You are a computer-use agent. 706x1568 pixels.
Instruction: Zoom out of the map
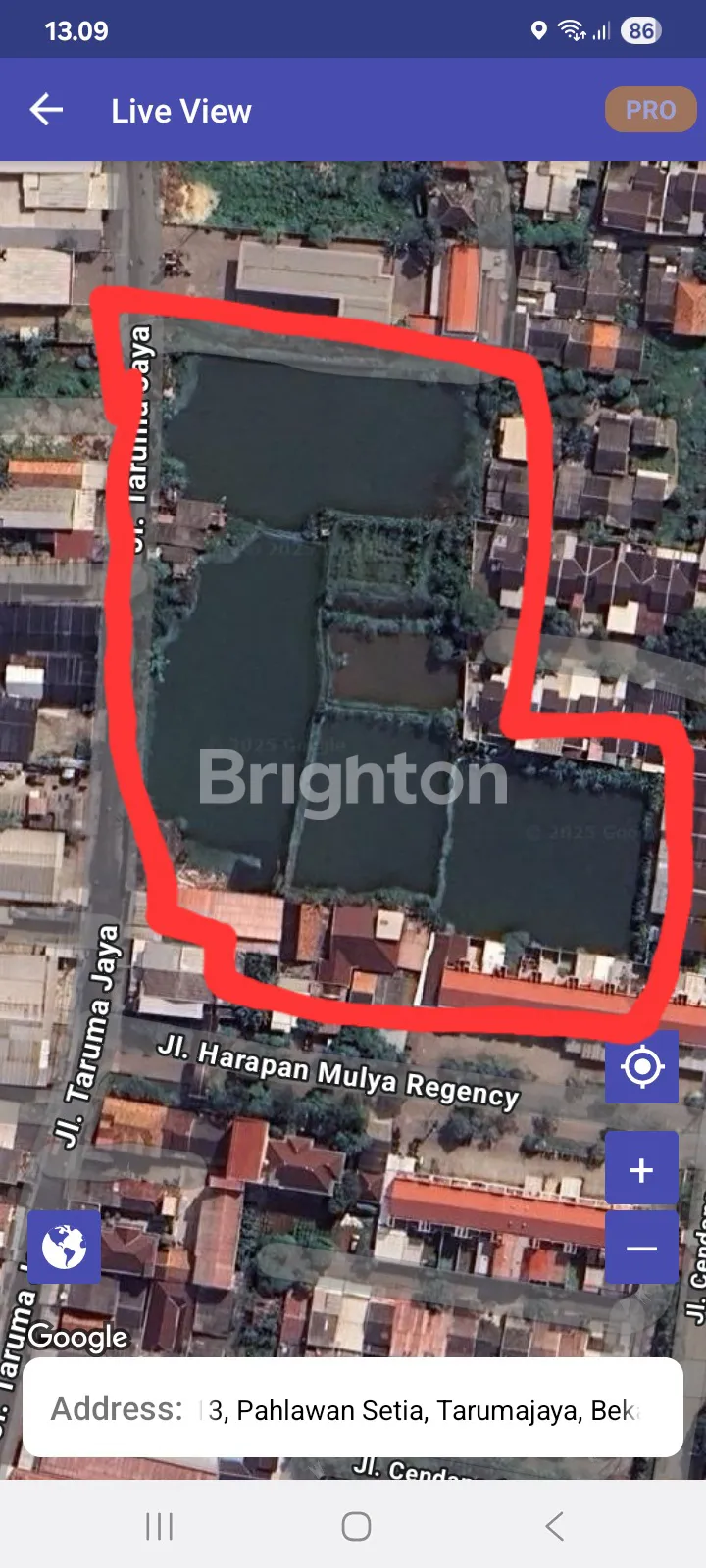click(641, 1248)
